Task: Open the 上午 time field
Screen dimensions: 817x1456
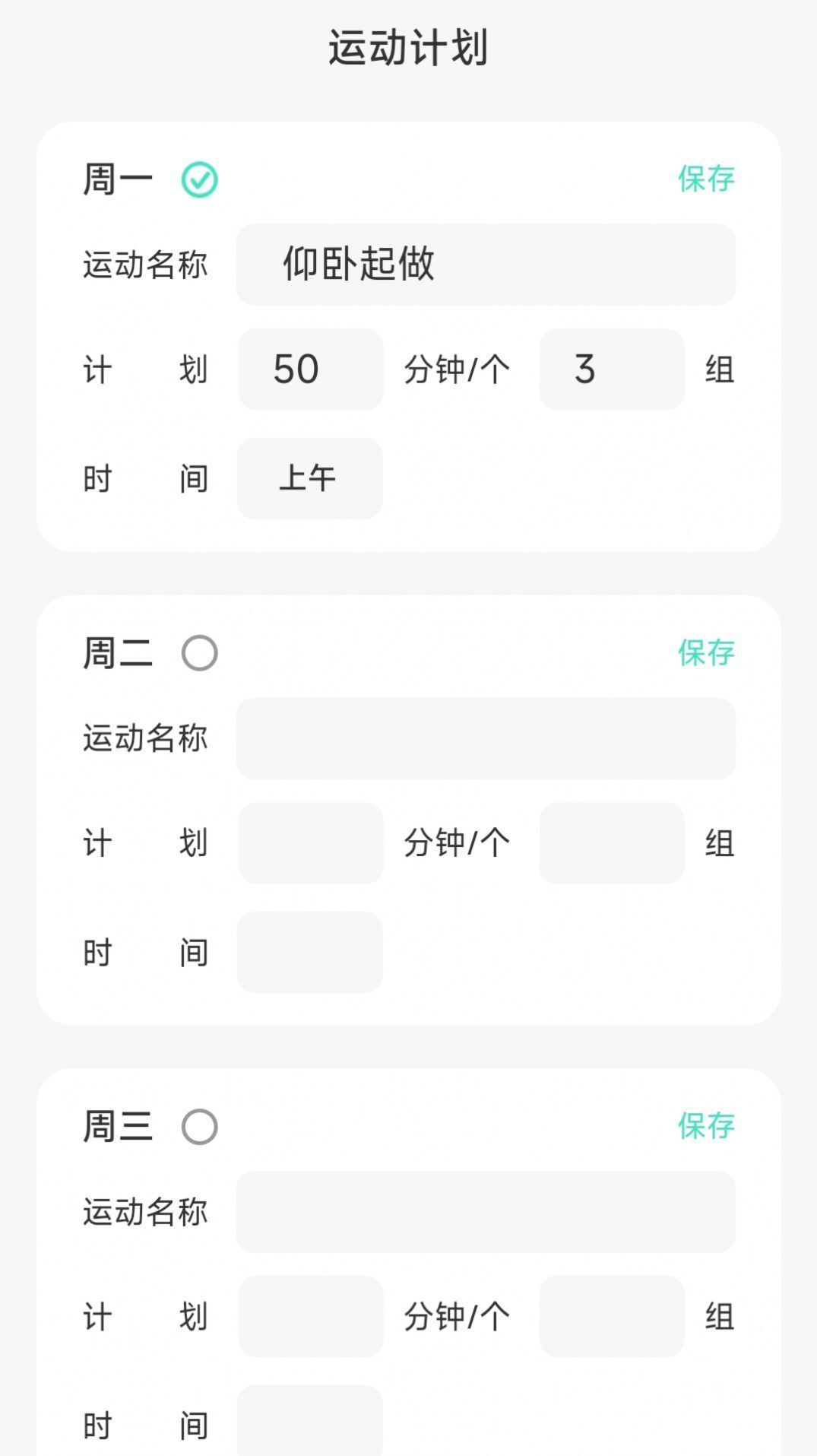Action: pos(309,478)
